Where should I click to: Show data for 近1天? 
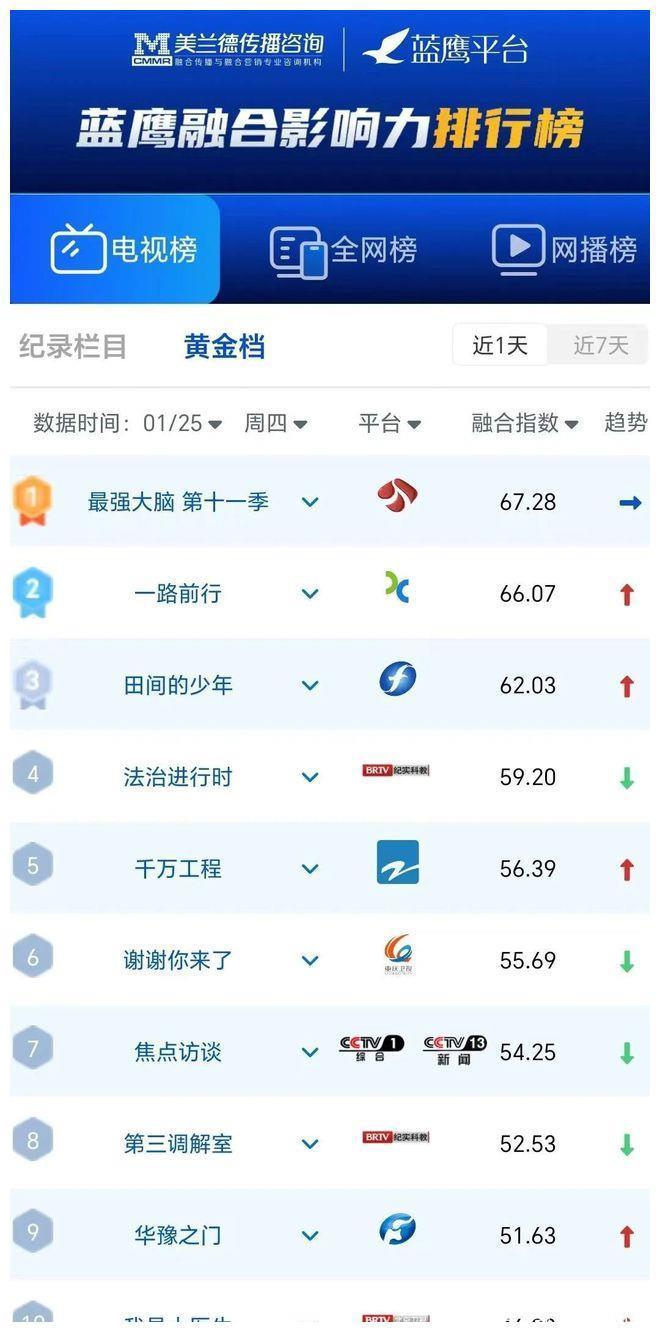click(500, 346)
